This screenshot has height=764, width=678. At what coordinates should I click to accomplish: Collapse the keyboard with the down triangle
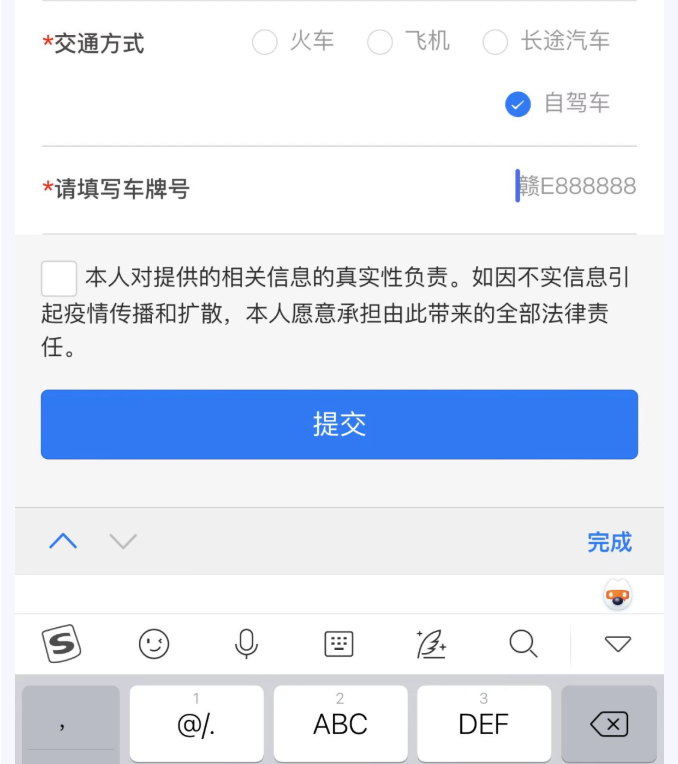(618, 644)
